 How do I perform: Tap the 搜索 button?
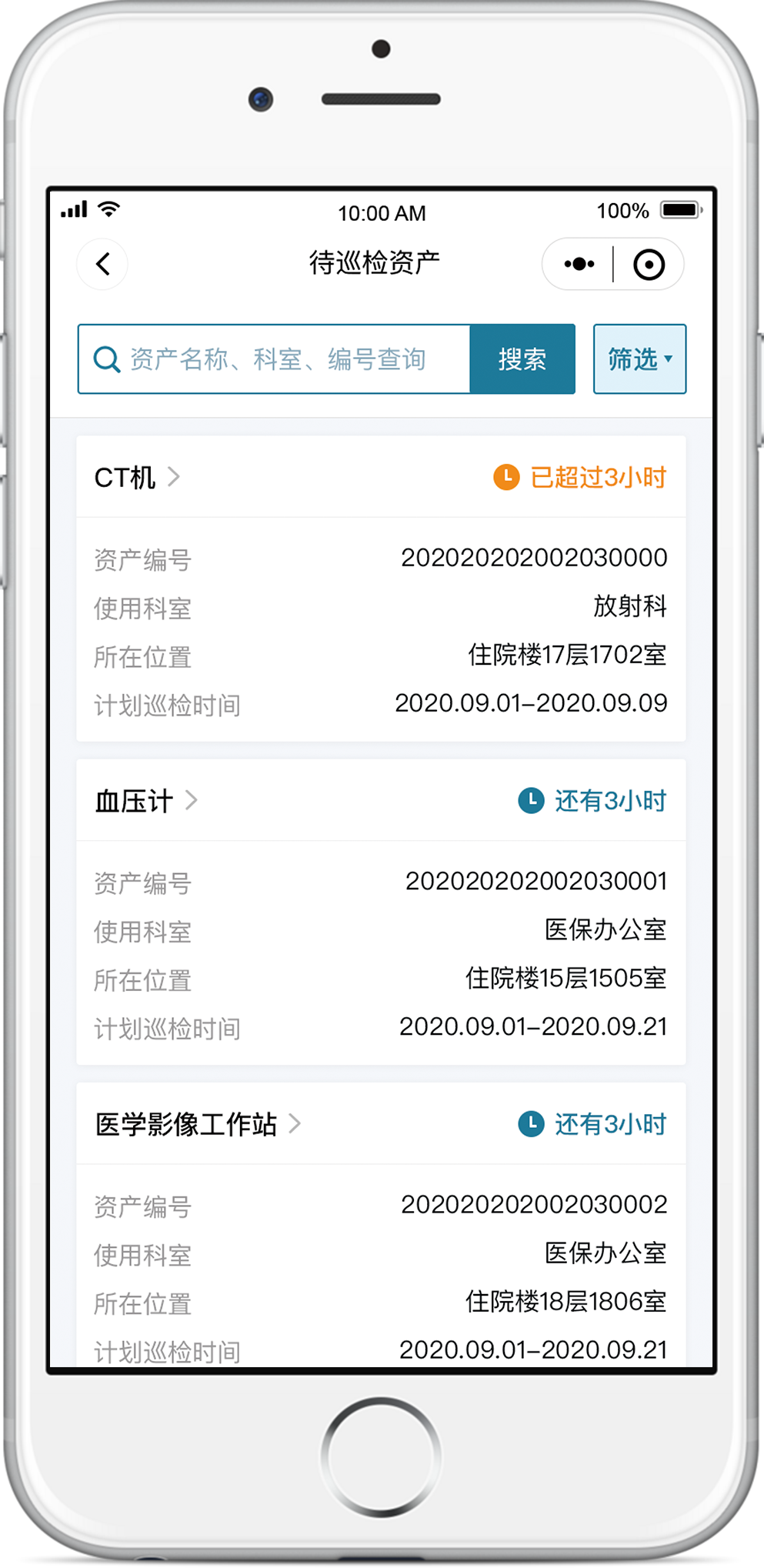522,359
